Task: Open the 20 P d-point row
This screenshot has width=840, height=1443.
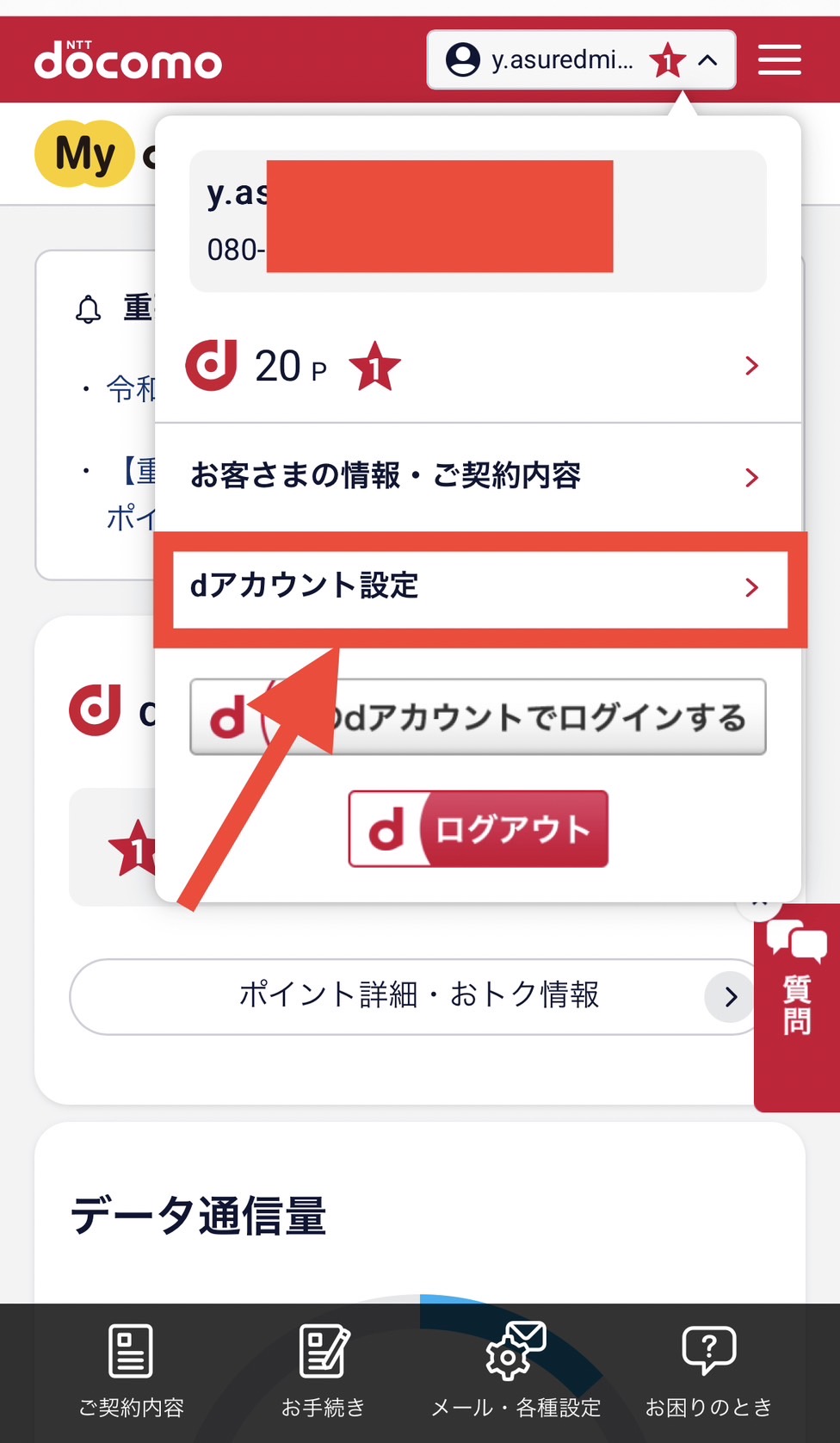Action: [478, 366]
